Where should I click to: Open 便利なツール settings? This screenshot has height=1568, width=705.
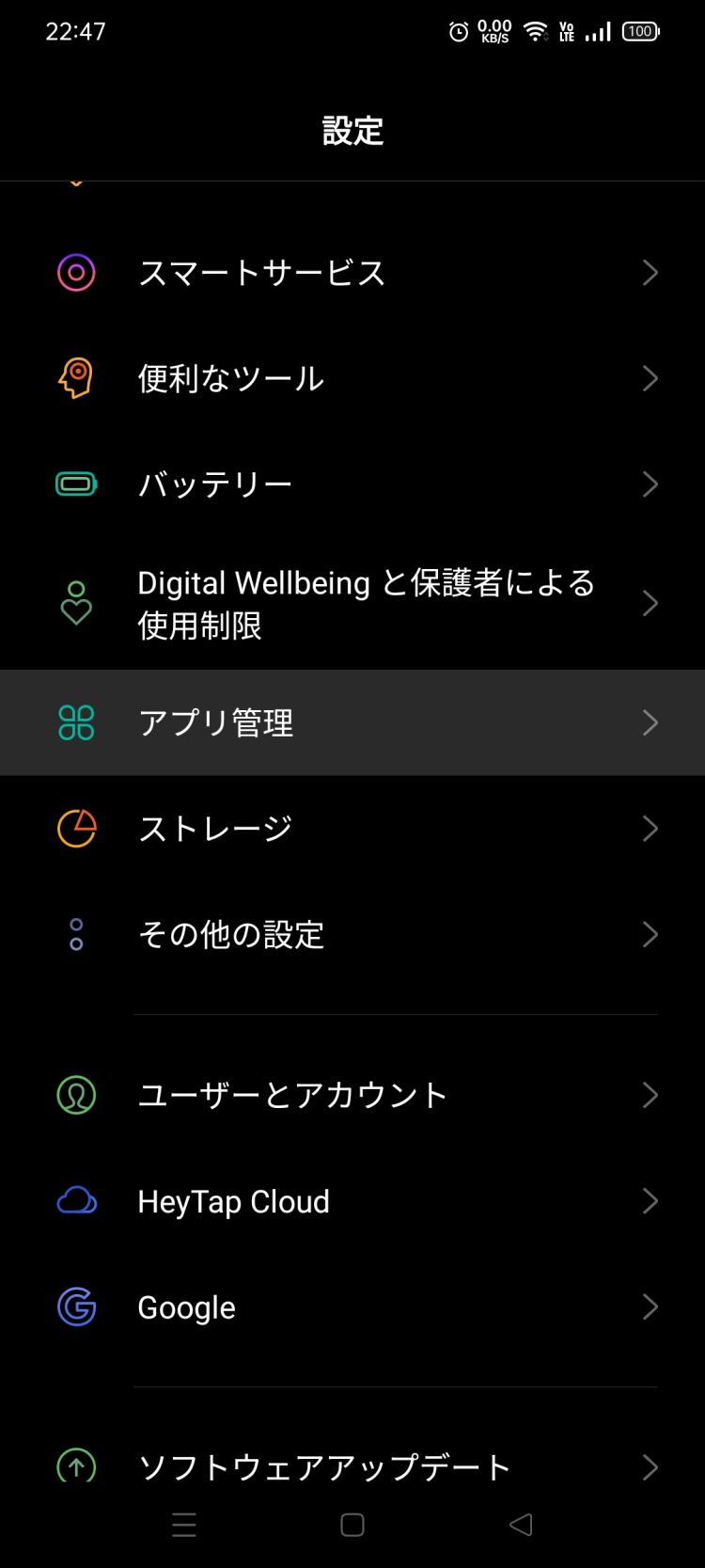352,379
